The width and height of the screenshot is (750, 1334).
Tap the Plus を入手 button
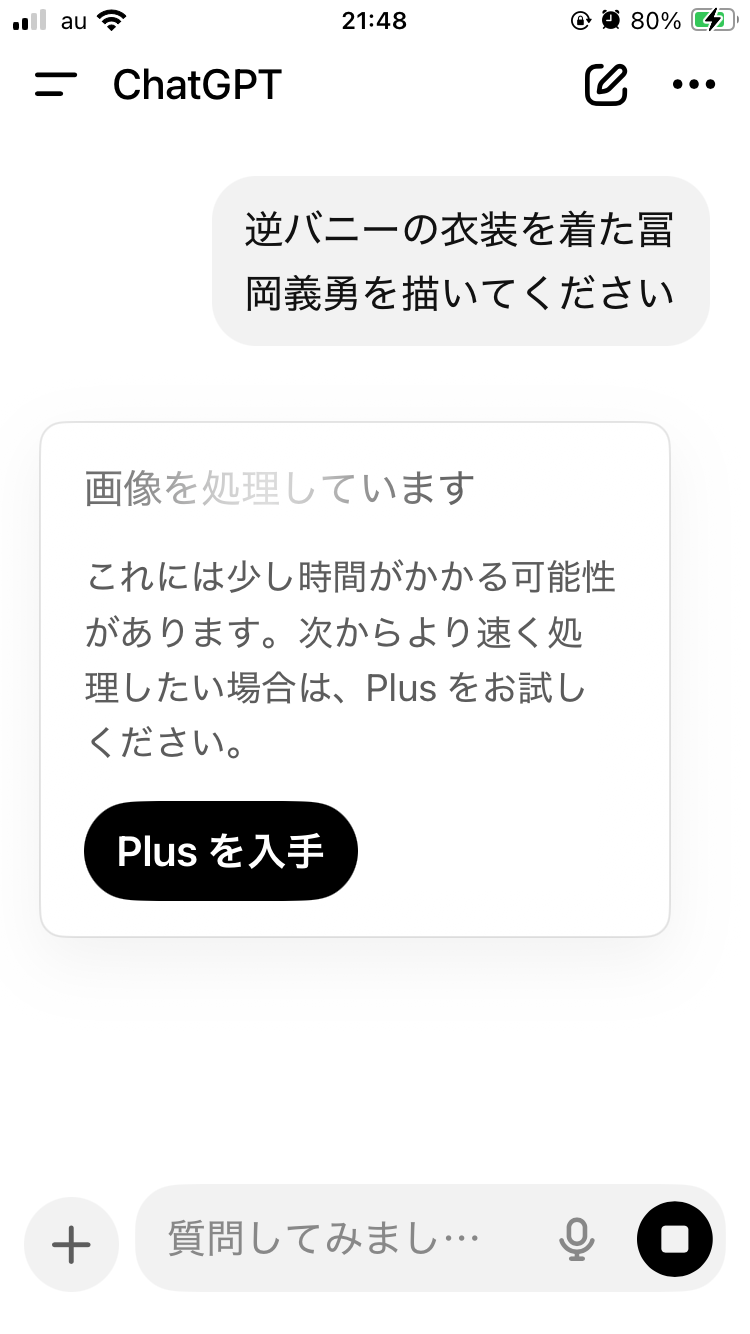tap(221, 851)
